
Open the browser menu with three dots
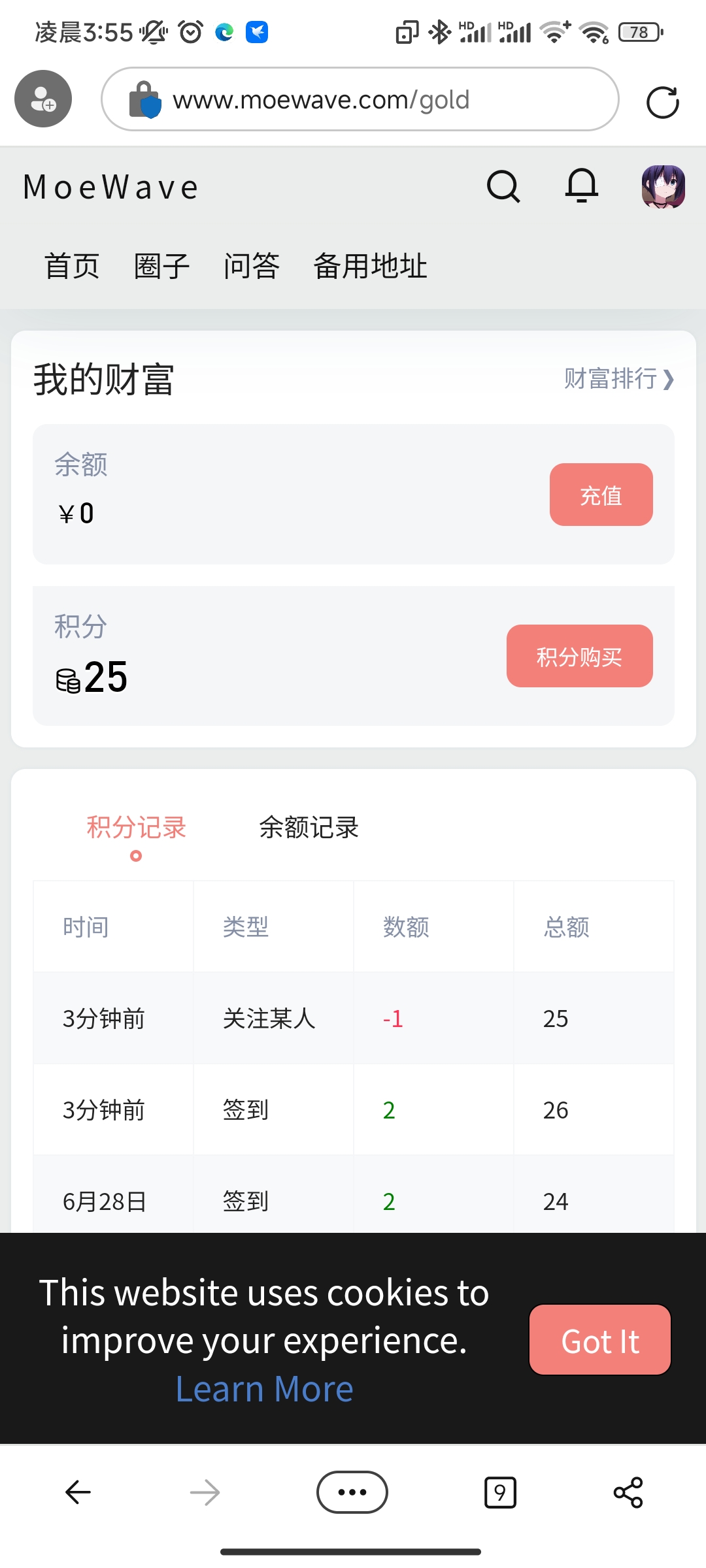click(x=352, y=1492)
